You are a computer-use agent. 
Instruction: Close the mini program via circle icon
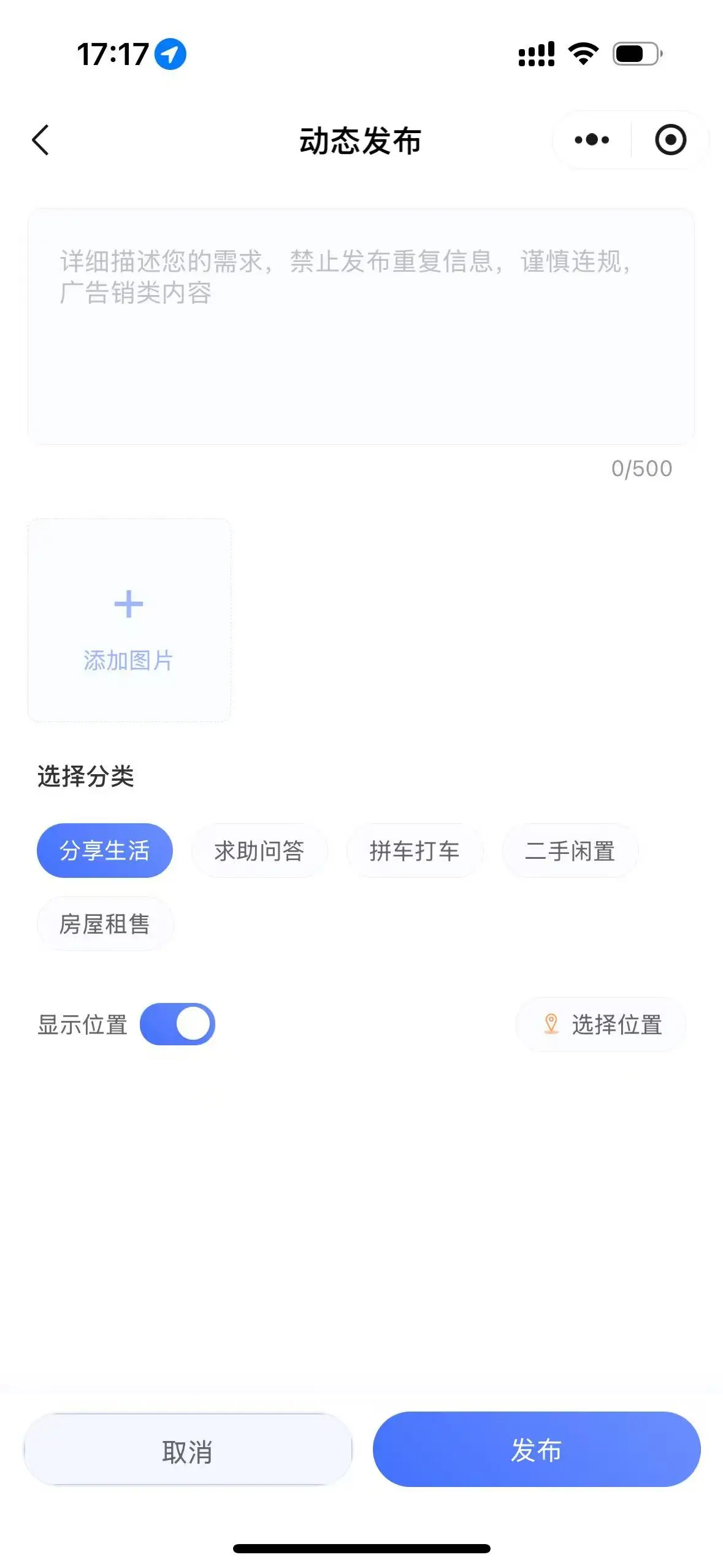670,140
